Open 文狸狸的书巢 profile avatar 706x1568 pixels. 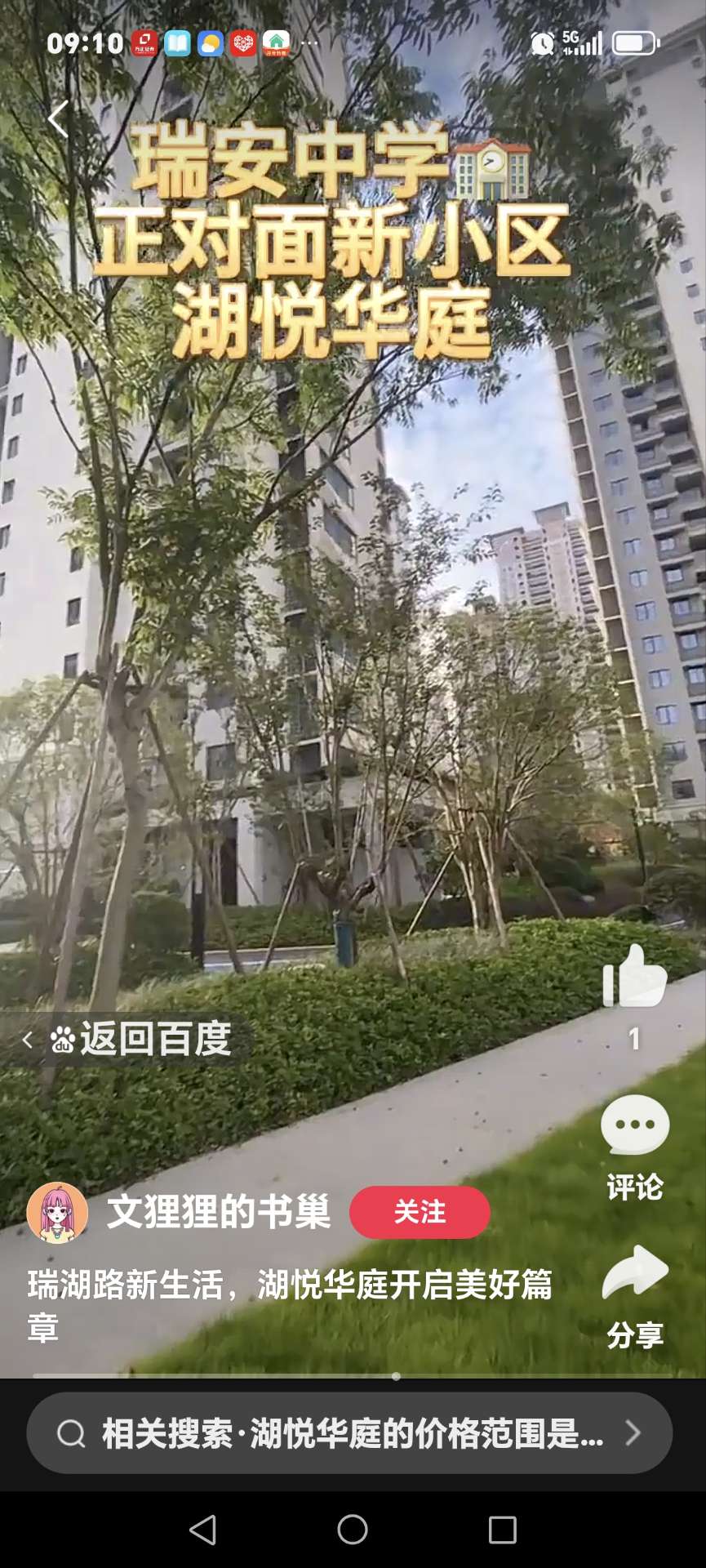(57, 1213)
